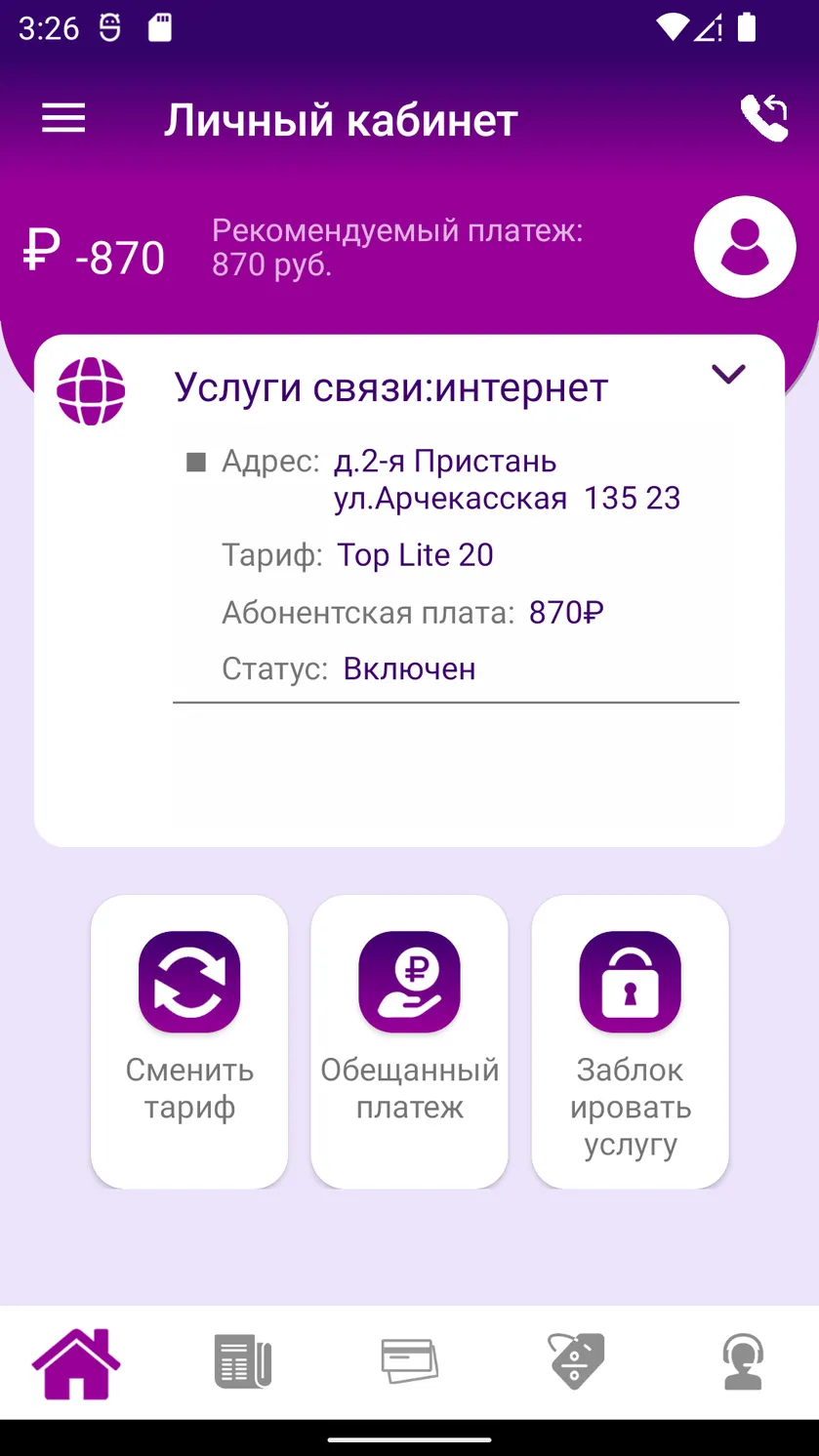The width and height of the screenshot is (819, 1456).
Task: Go to the discount tags tab
Action: (x=576, y=1361)
